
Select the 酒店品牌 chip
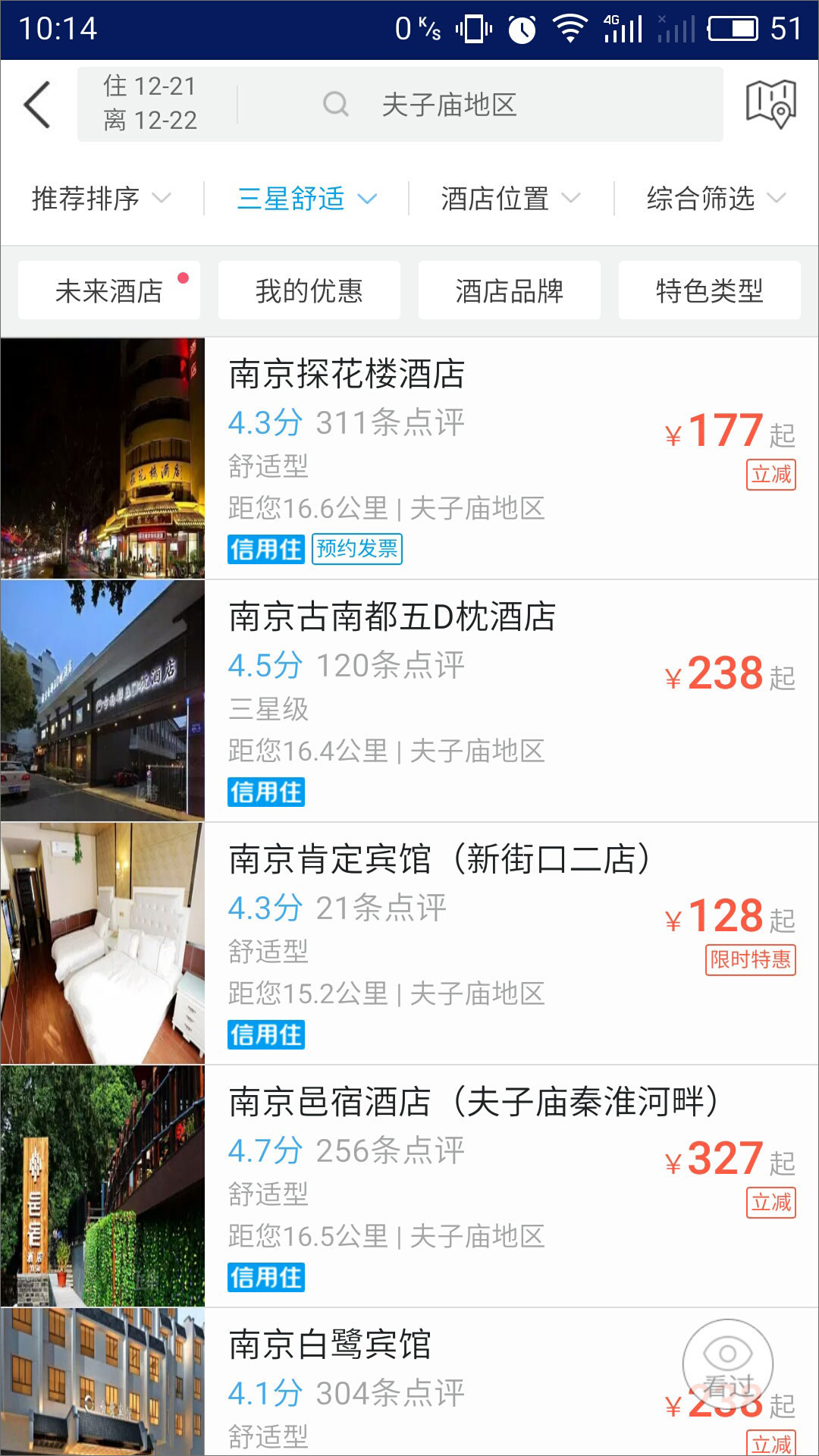pos(510,291)
